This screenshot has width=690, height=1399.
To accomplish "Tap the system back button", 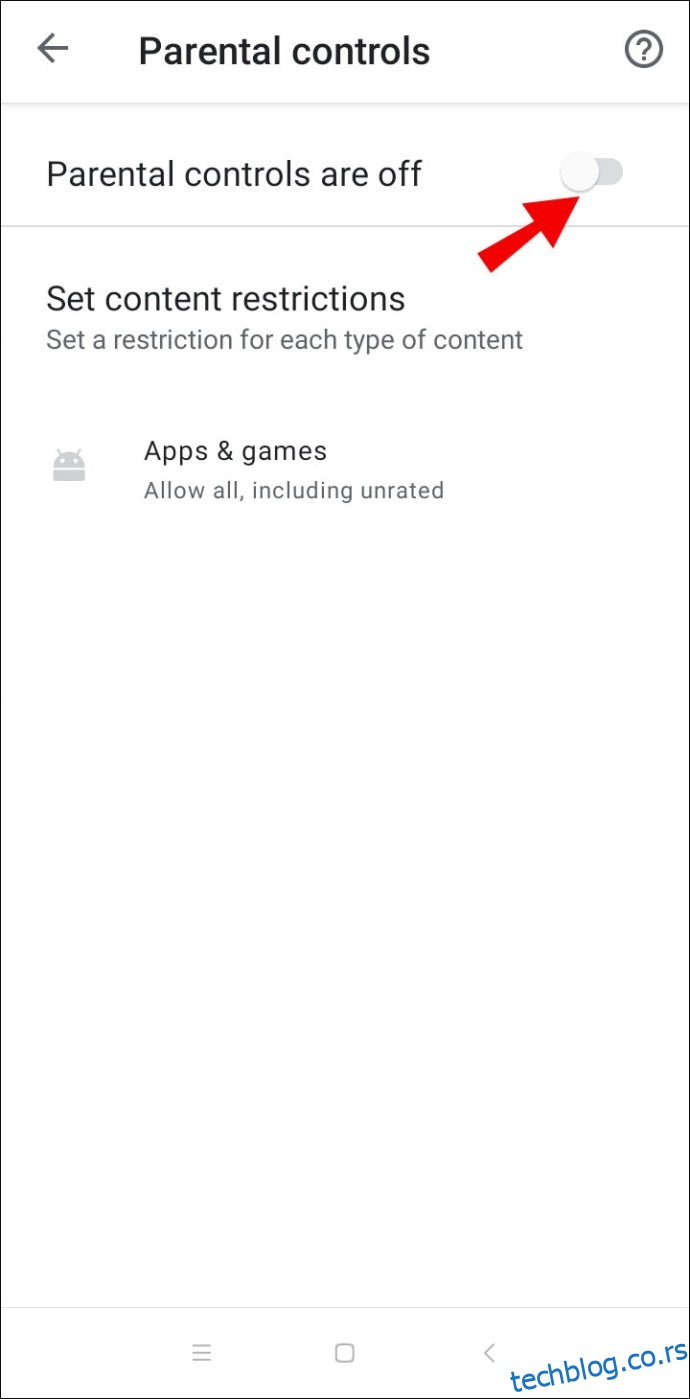I will tap(489, 1353).
